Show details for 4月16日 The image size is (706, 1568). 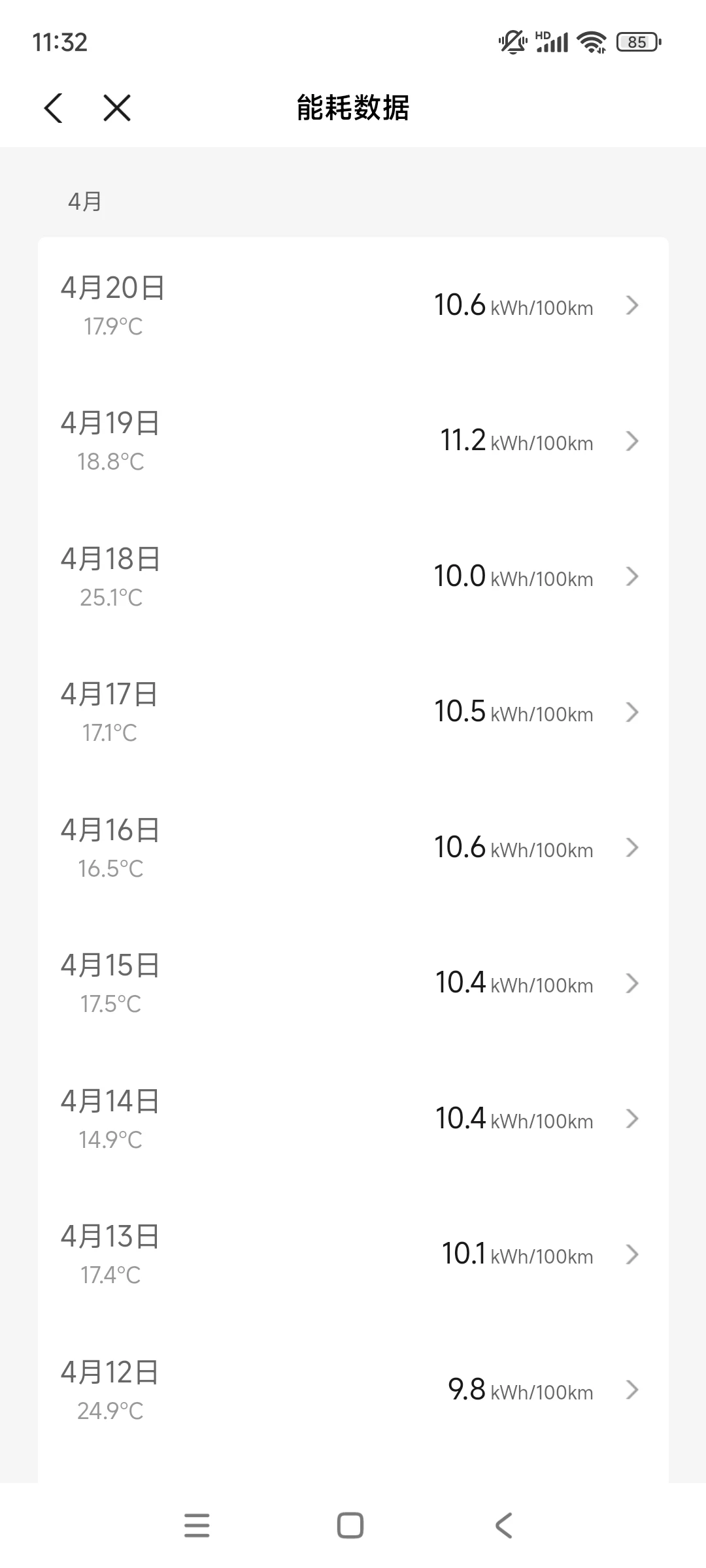click(353, 848)
